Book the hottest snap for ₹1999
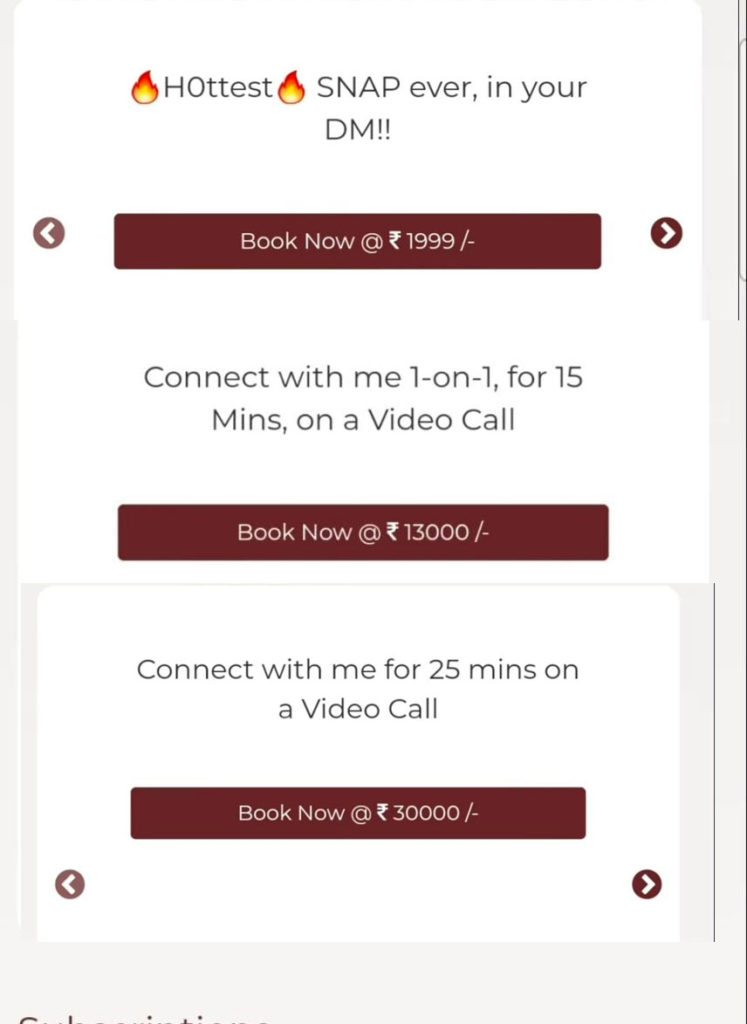Screen dimensions: 747x1024 [357, 241]
